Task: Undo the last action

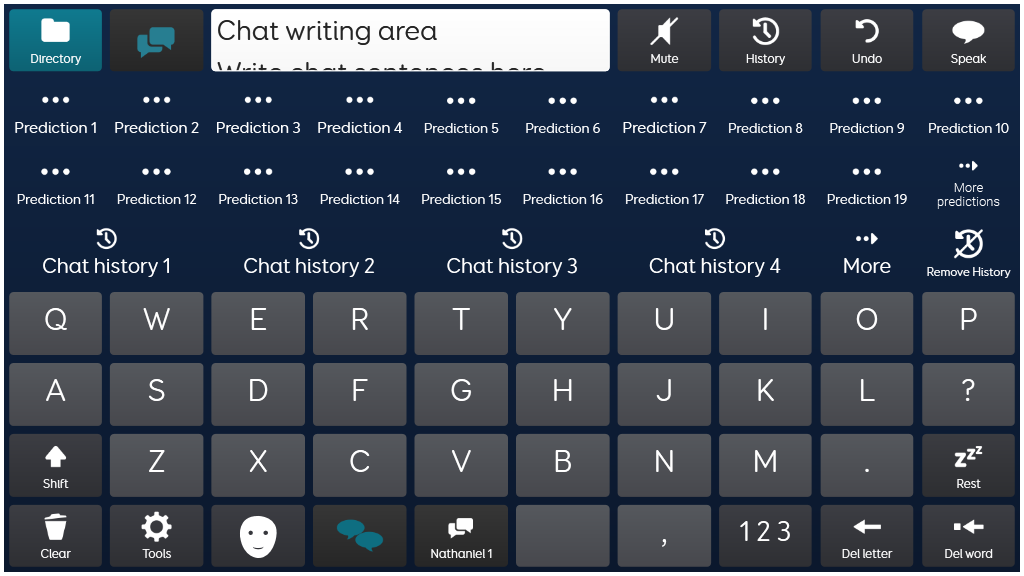Action: [x=867, y=41]
